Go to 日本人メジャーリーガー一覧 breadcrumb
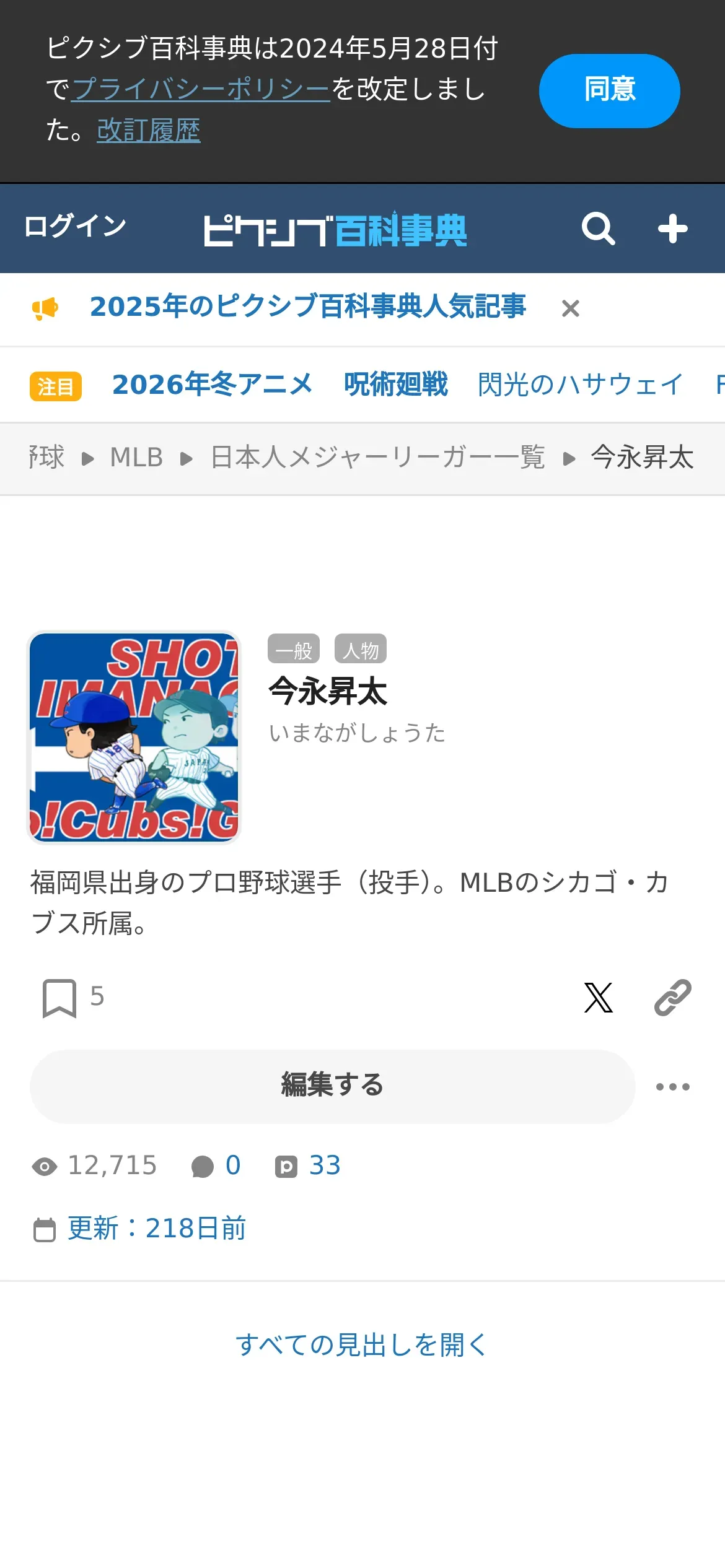This screenshot has height=1568, width=725. tap(377, 458)
